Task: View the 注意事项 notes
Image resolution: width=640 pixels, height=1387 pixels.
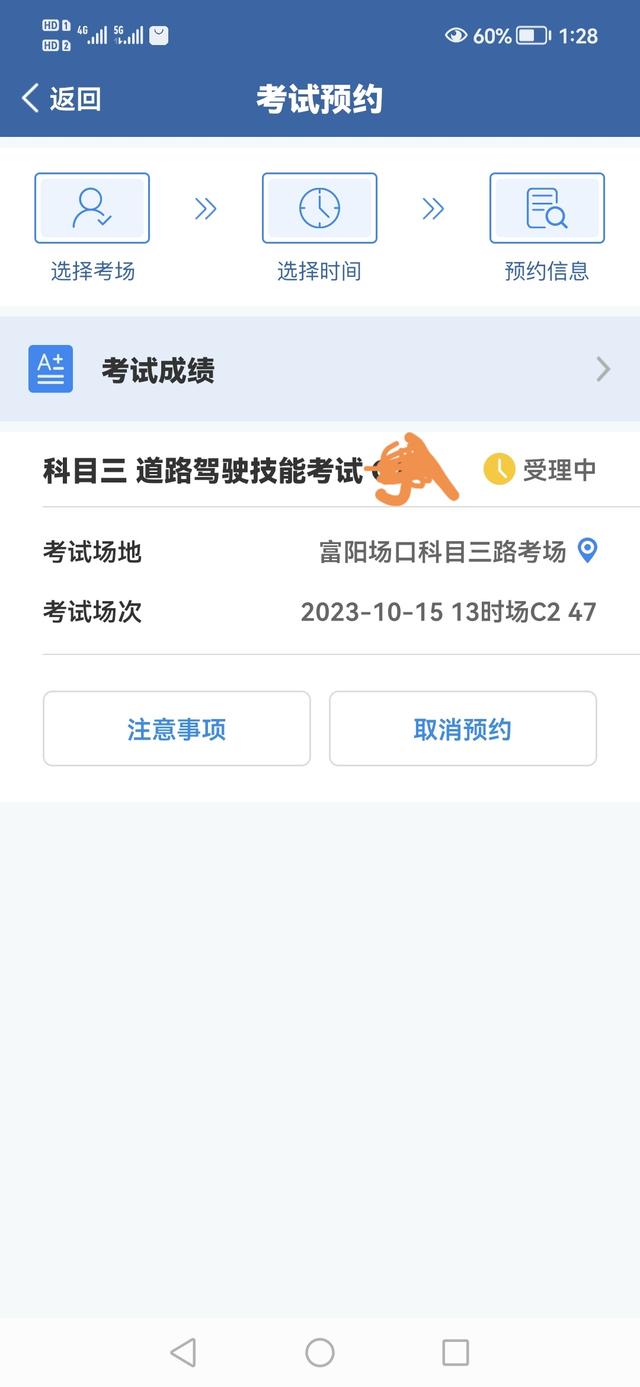Action: coord(176,729)
